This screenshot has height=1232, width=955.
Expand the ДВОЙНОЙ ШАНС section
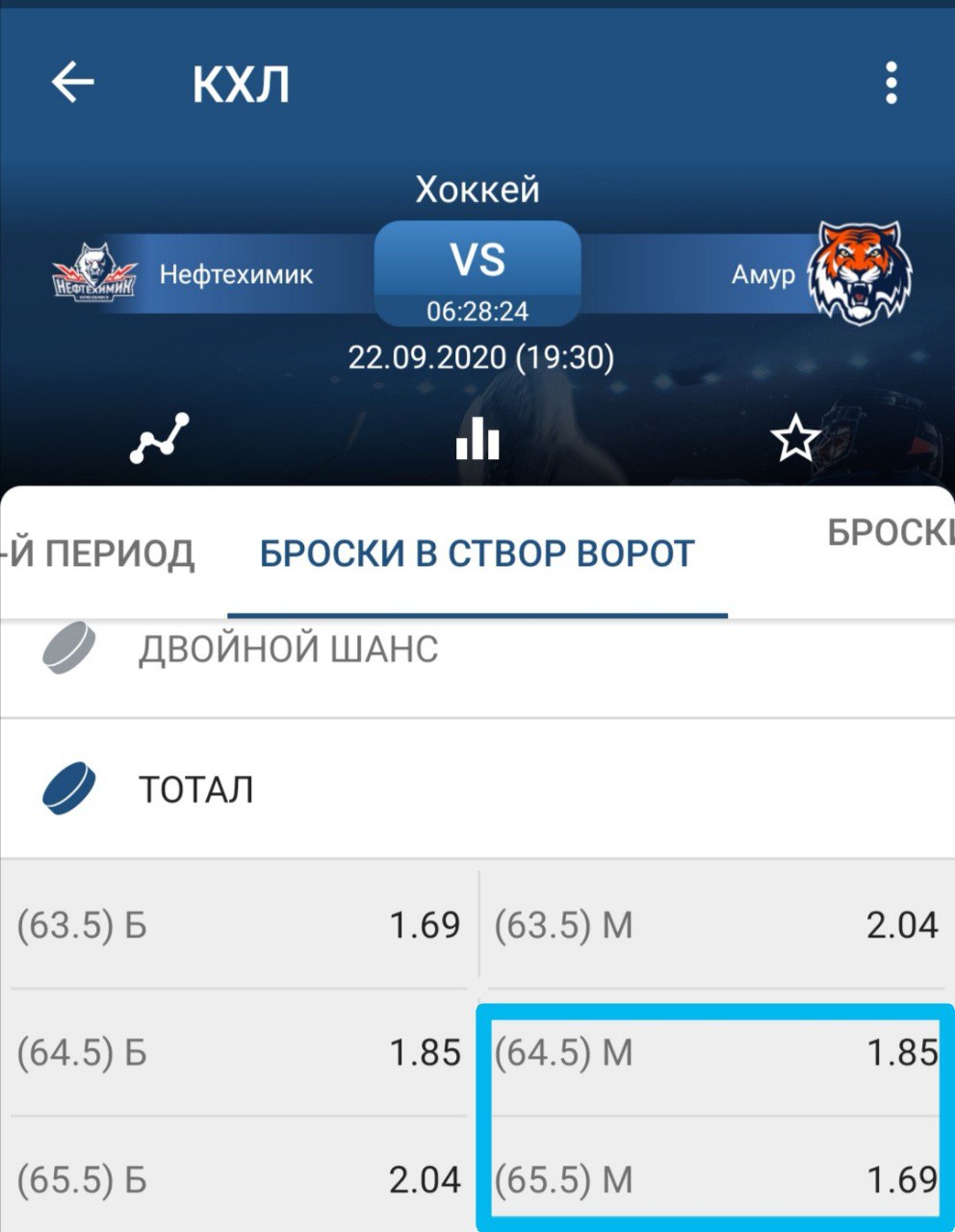point(289,650)
